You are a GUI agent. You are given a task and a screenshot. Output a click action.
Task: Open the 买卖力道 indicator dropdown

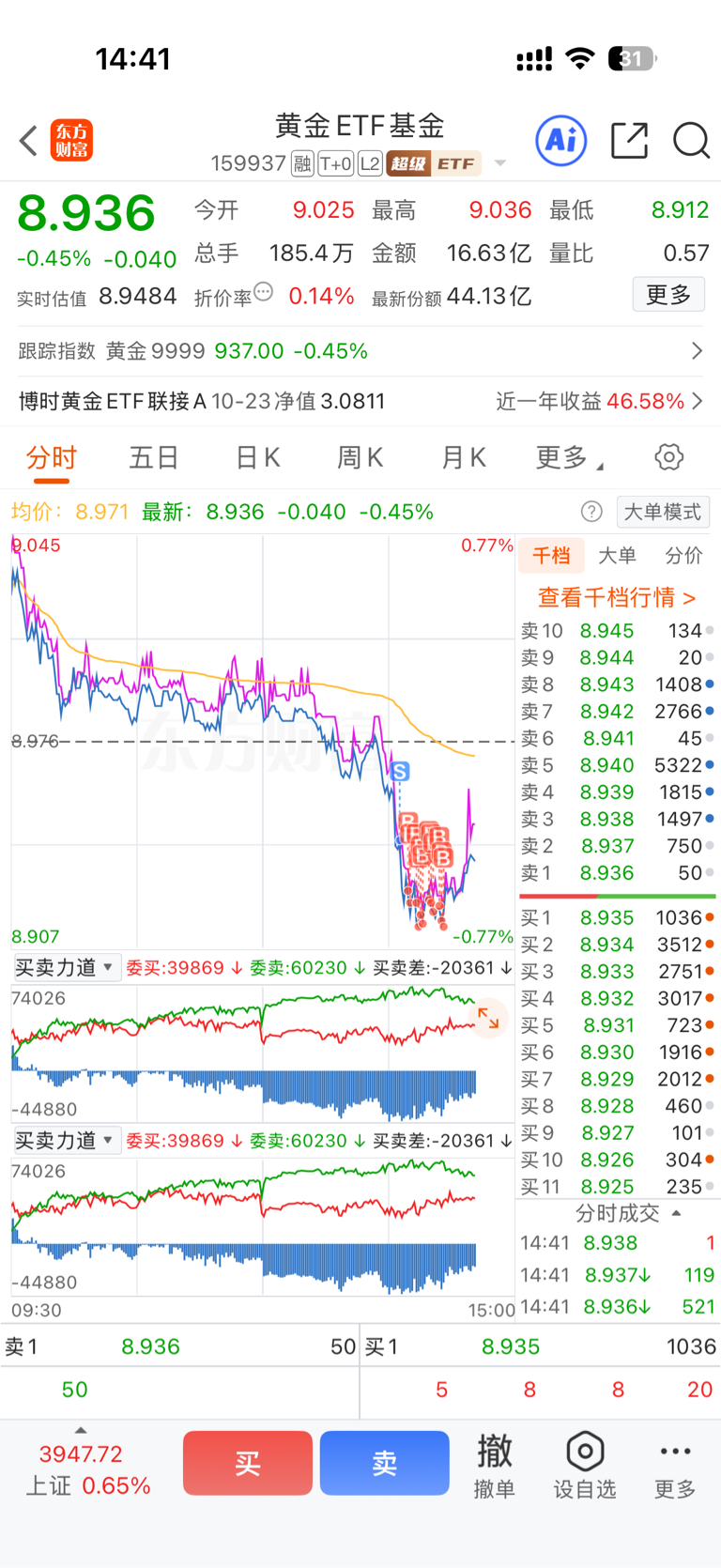66,967
